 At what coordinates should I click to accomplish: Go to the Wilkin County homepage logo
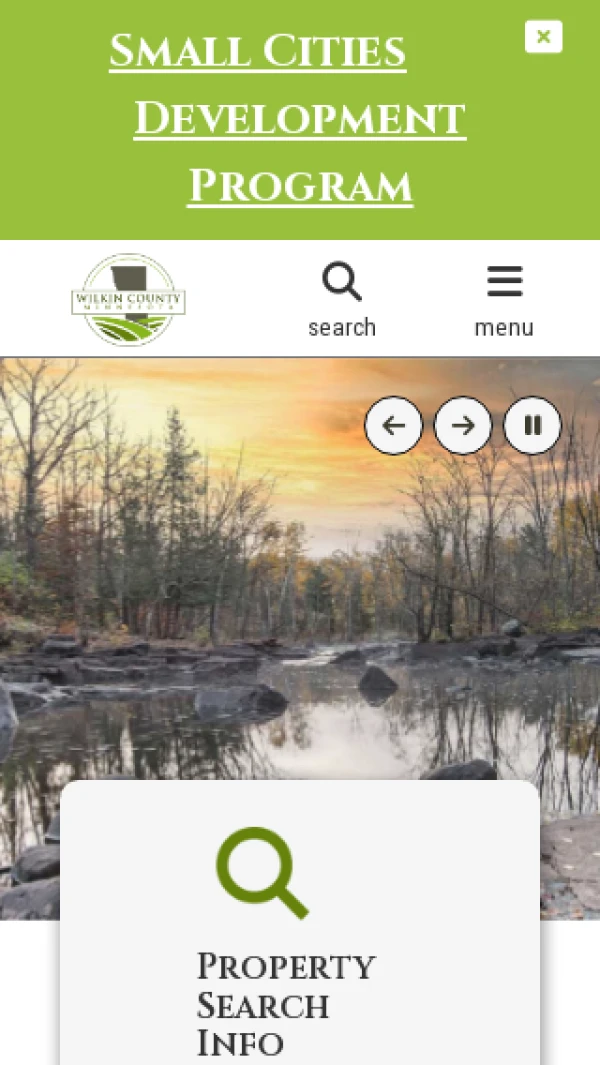click(128, 299)
